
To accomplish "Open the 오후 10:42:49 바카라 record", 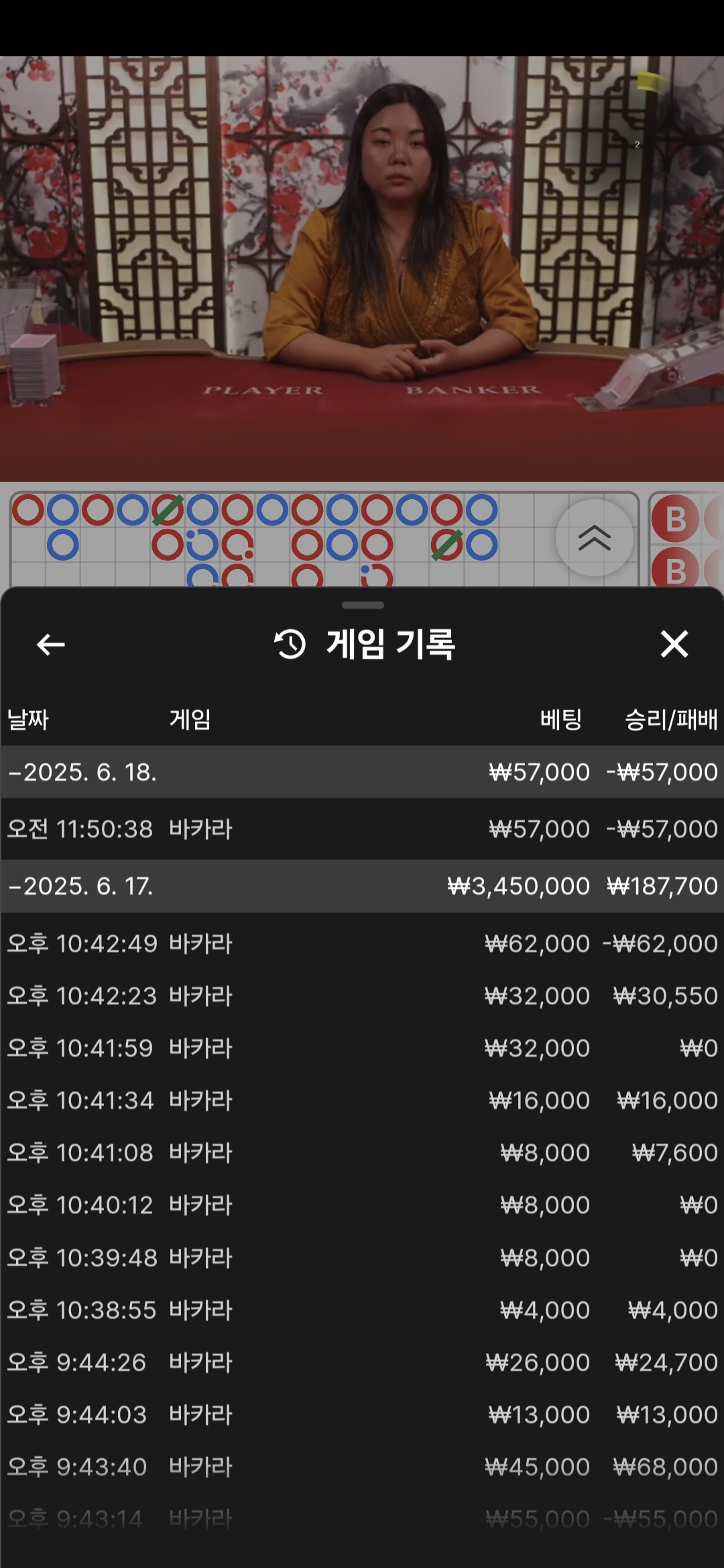I will point(362,943).
